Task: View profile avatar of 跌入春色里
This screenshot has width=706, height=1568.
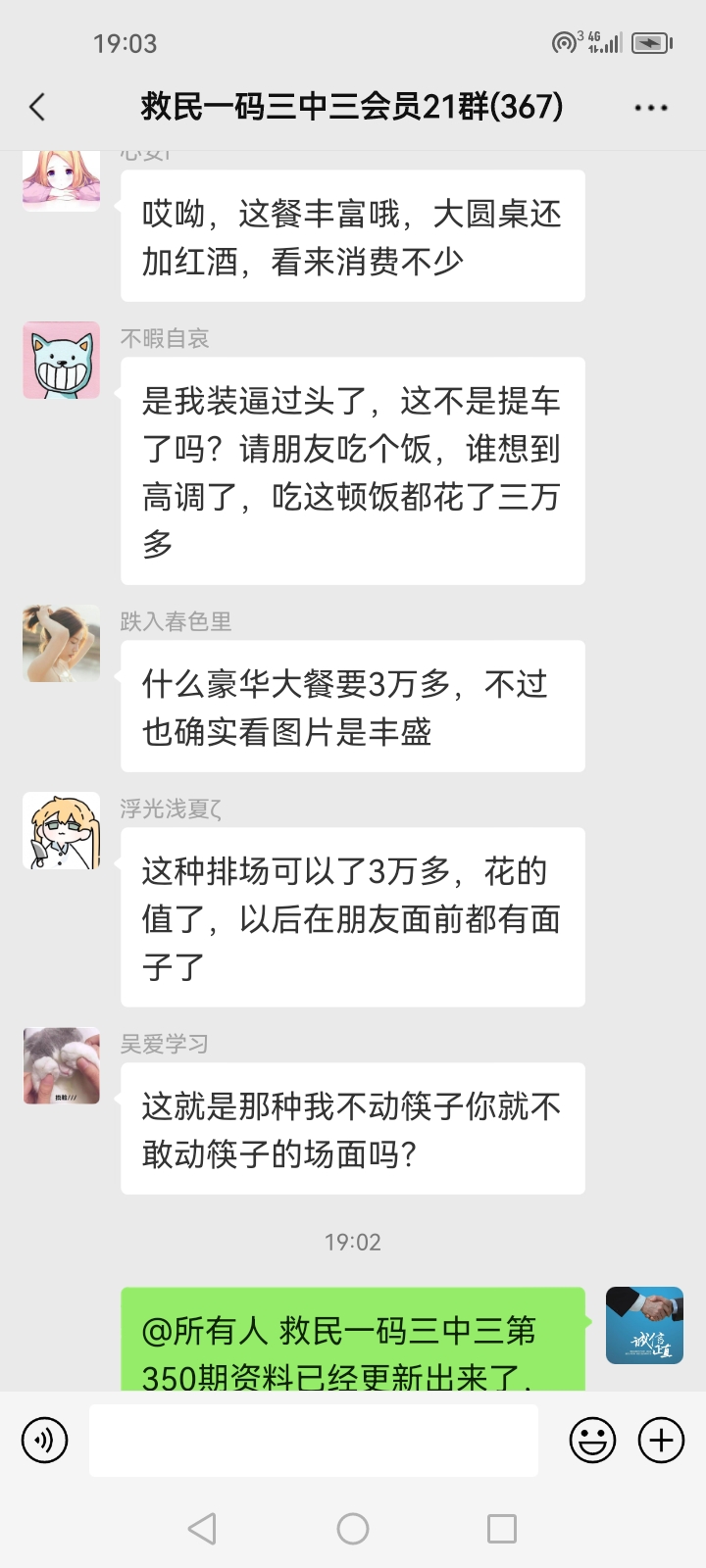Action: pyautogui.click(x=62, y=643)
